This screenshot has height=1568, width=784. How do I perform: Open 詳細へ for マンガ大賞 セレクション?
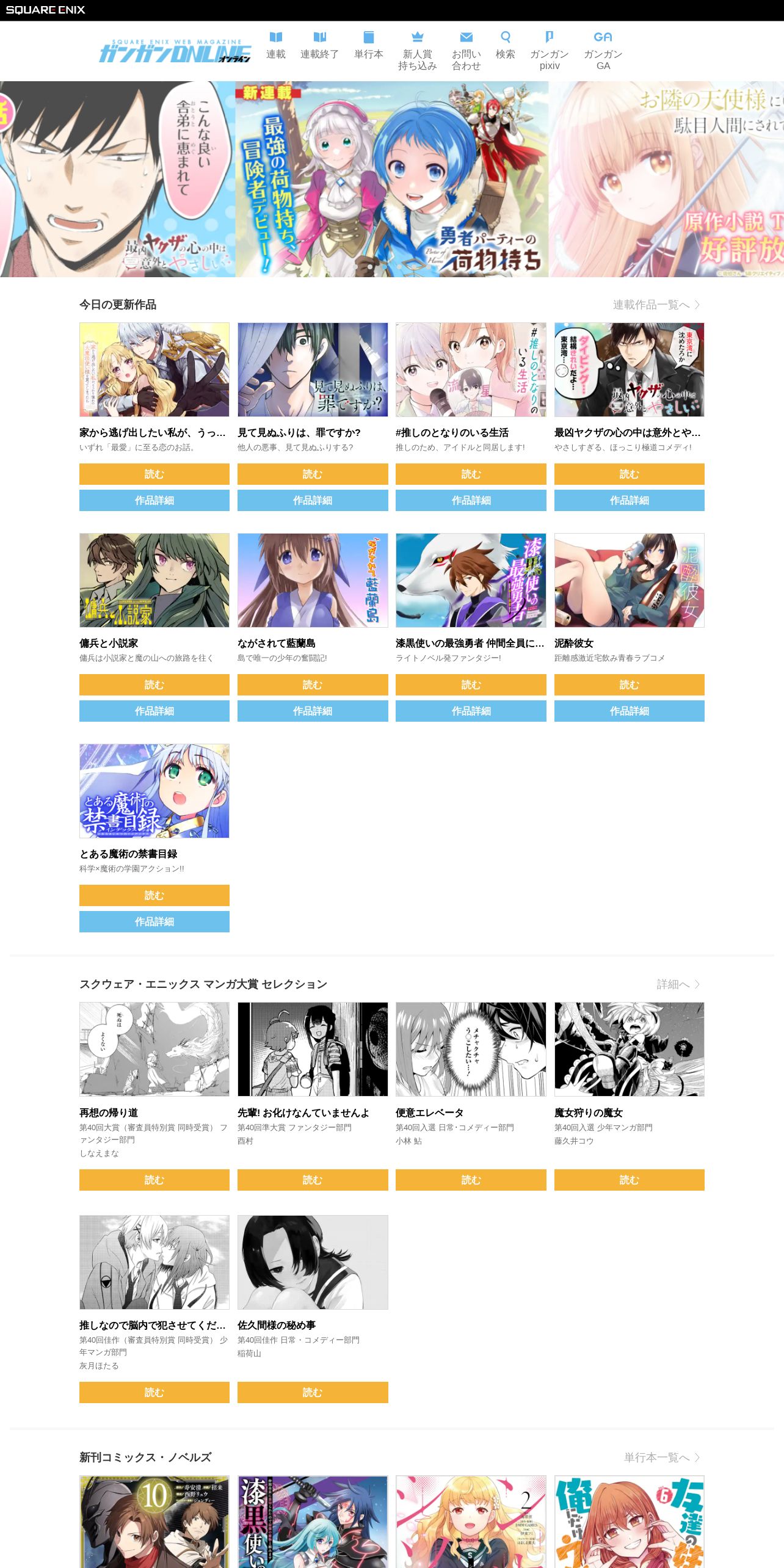678,984
